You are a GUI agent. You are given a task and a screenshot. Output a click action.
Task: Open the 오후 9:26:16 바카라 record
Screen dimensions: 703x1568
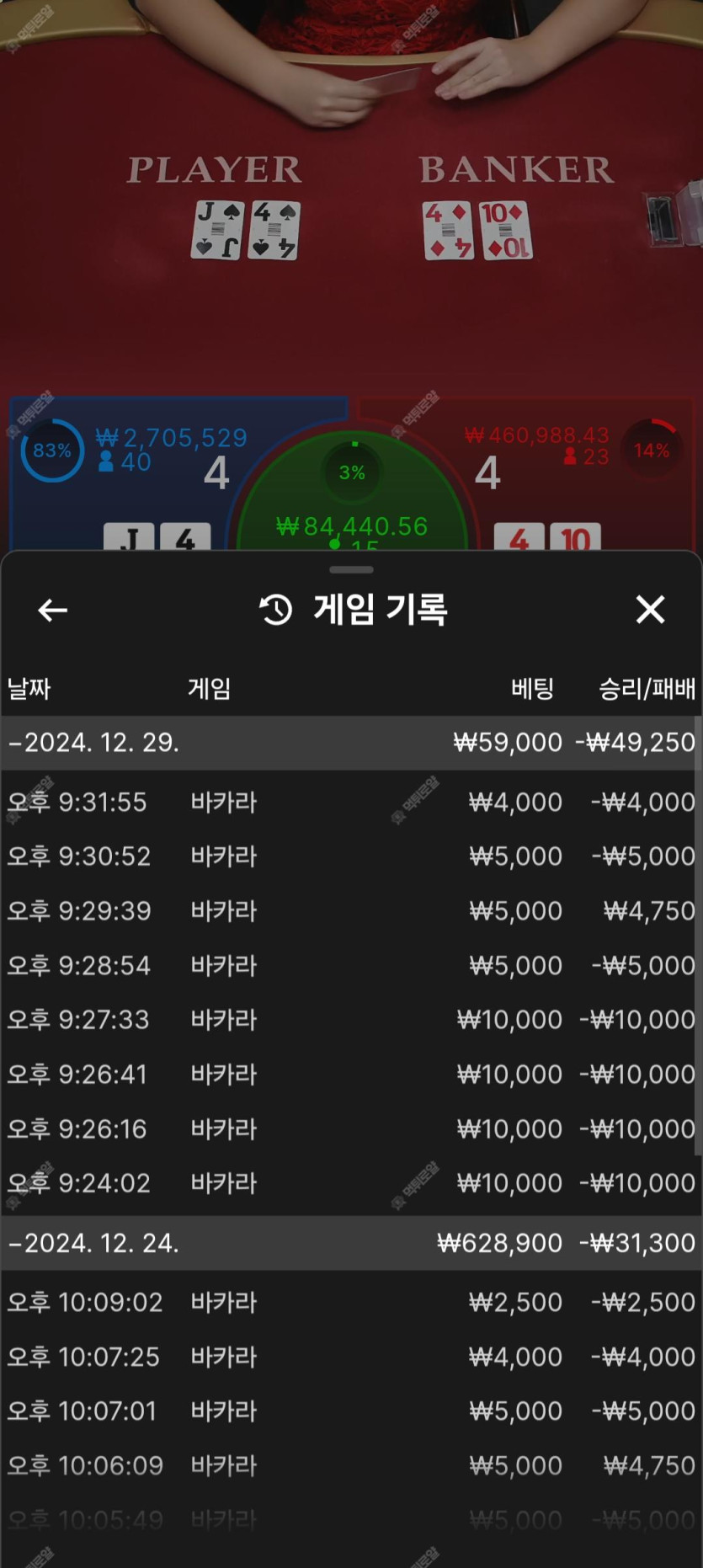point(350,1129)
